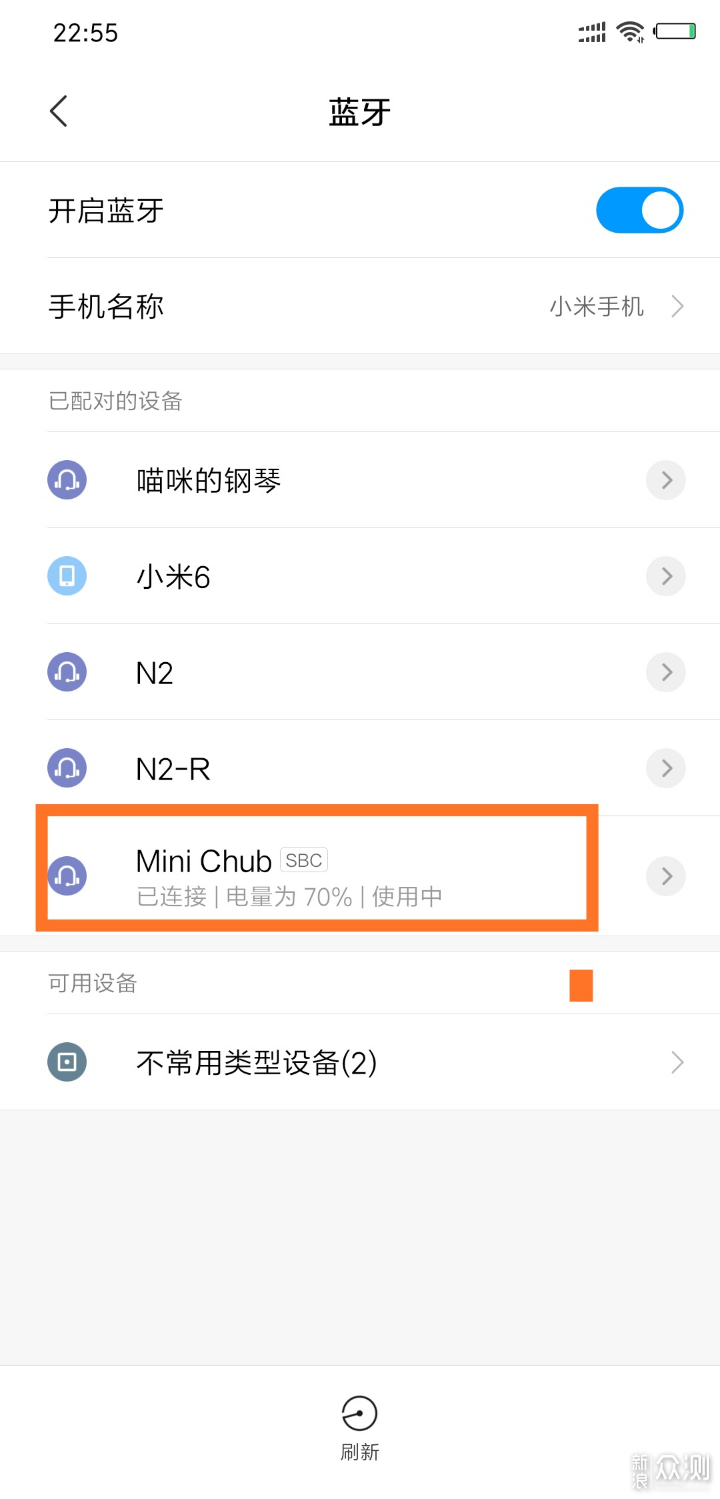
Task: Open details arrow for 喵咪的钢琴
Action: click(x=665, y=481)
